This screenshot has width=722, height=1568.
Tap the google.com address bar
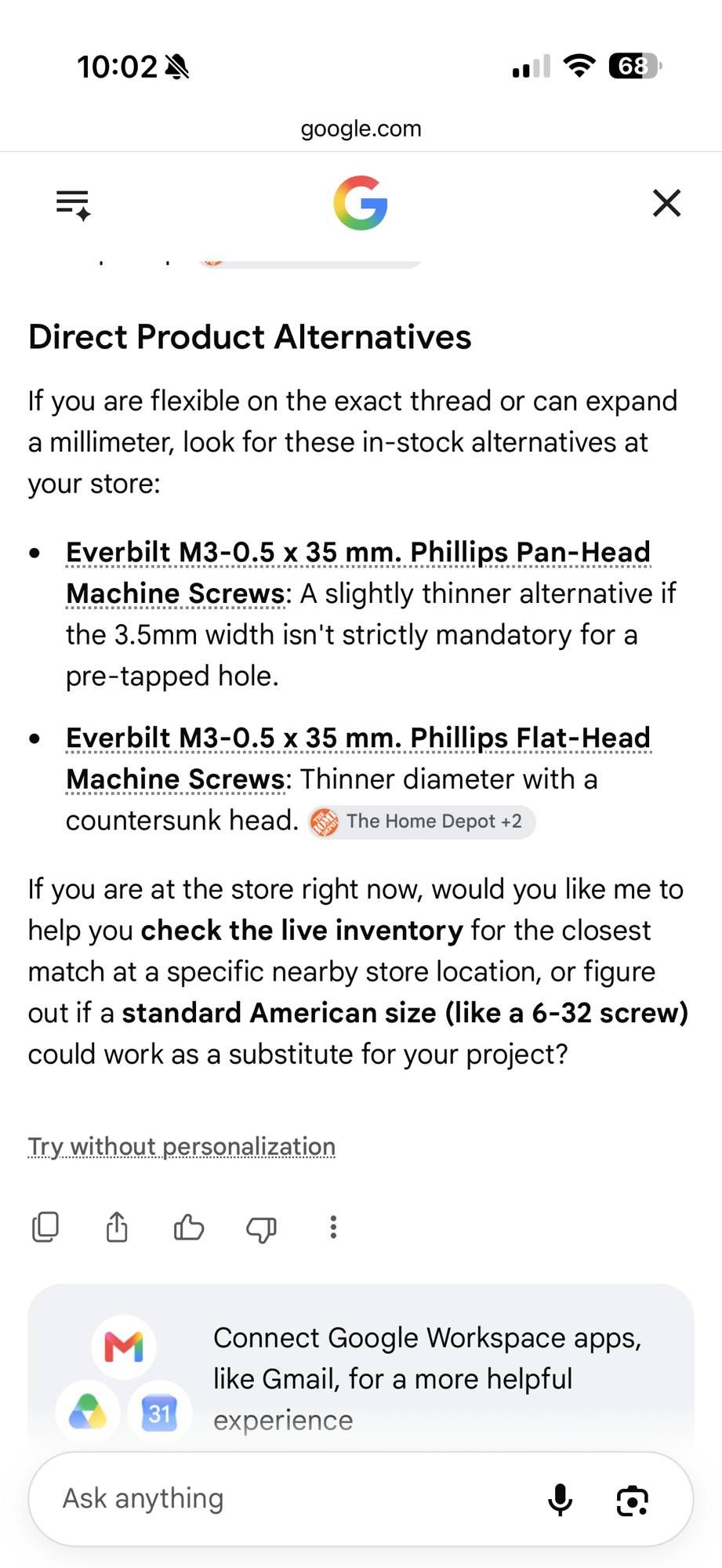coord(361,129)
